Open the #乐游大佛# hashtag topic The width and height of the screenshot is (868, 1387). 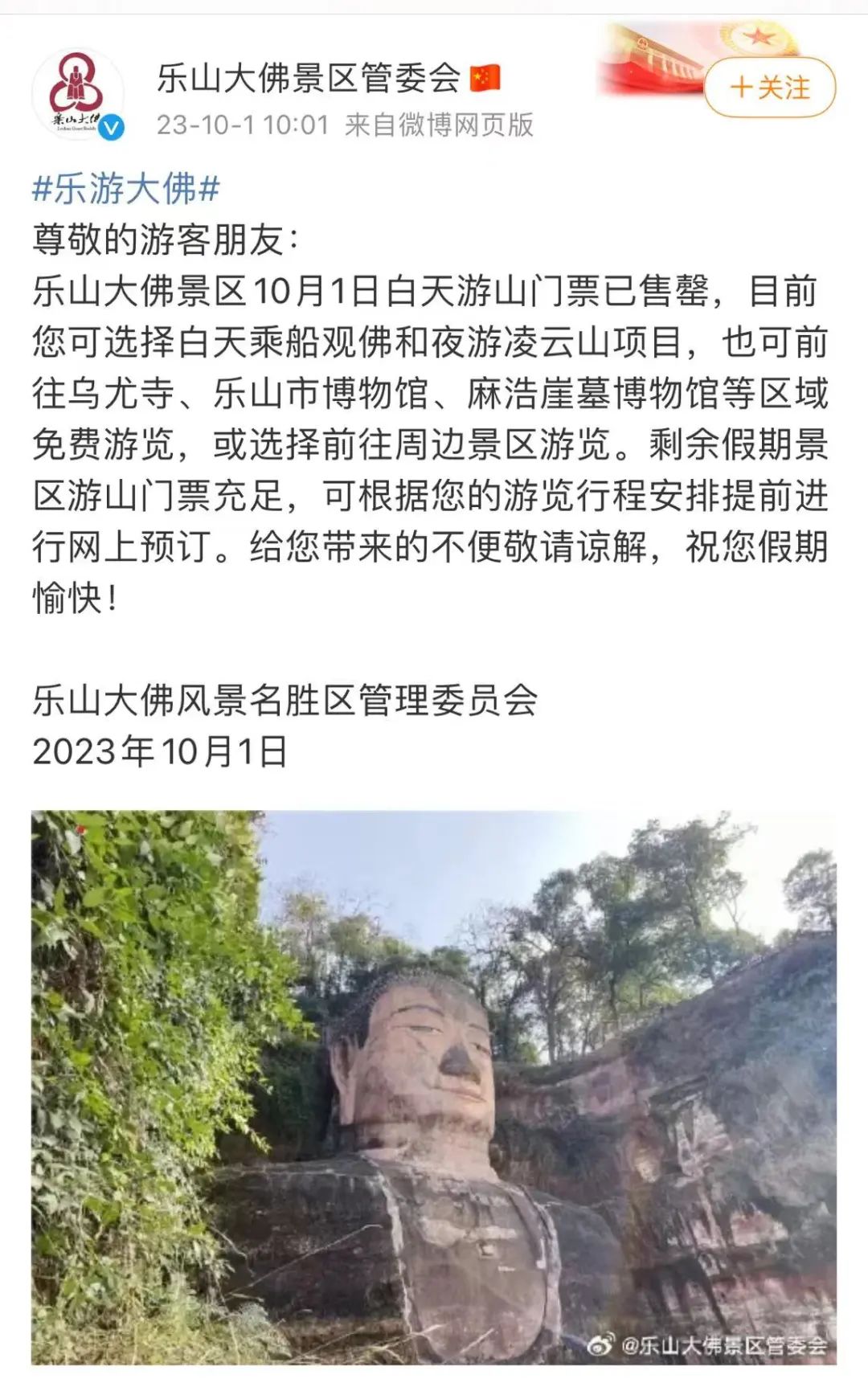pyautogui.click(x=126, y=189)
